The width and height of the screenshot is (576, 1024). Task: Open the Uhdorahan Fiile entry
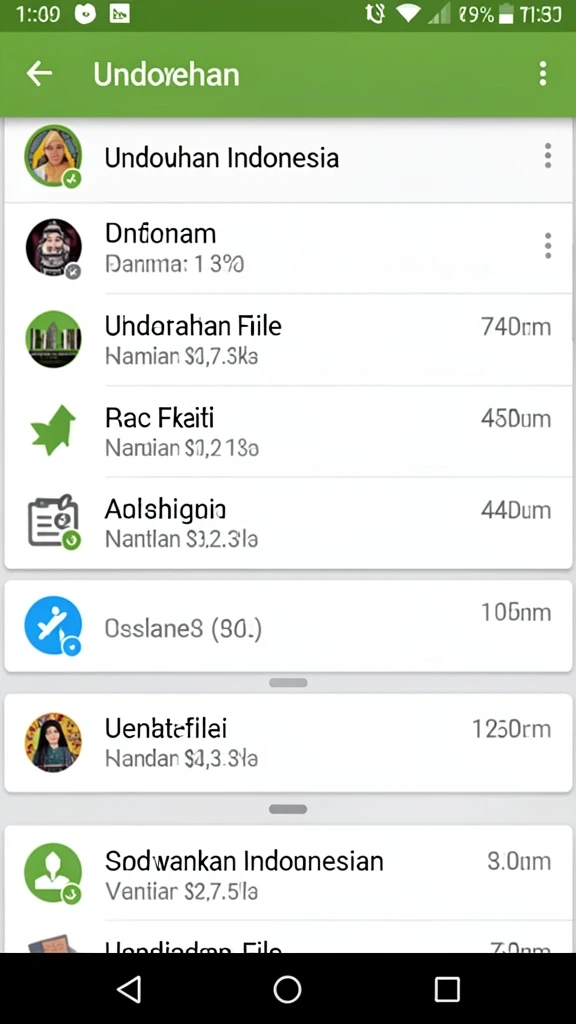pos(288,340)
